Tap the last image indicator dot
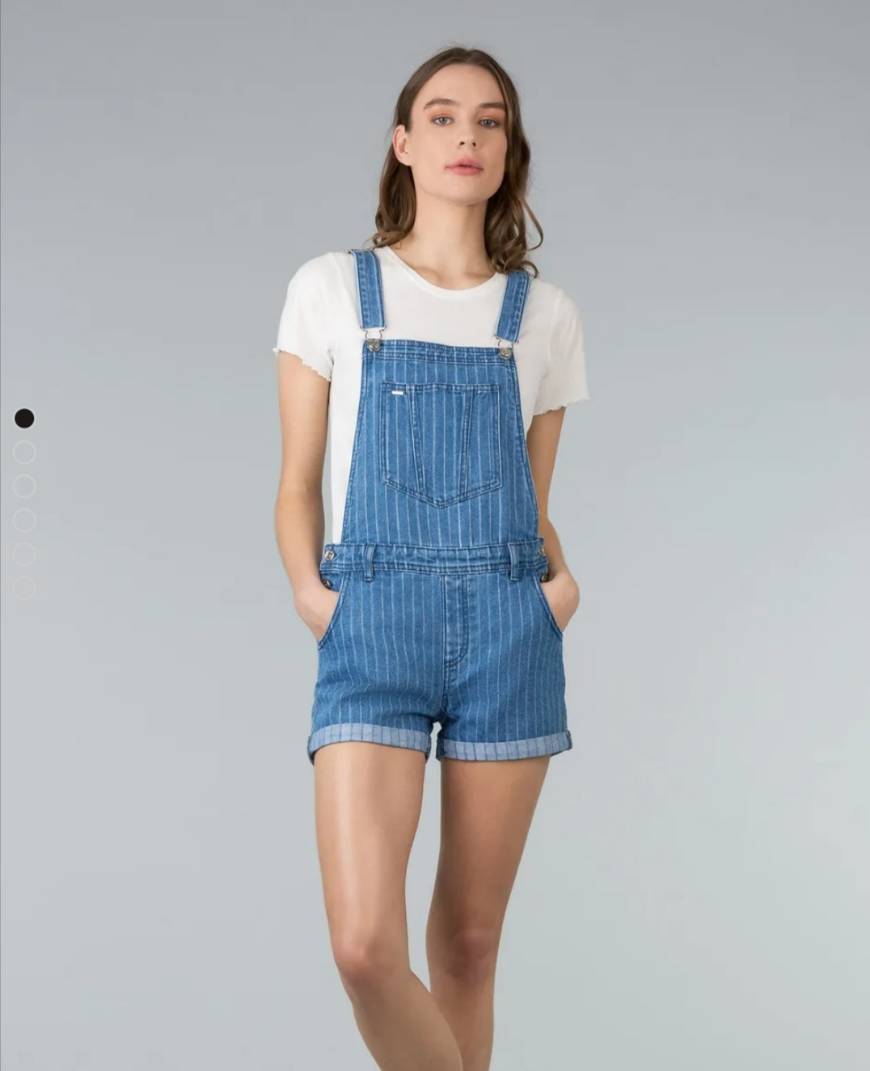This screenshot has width=870, height=1071. point(24,588)
